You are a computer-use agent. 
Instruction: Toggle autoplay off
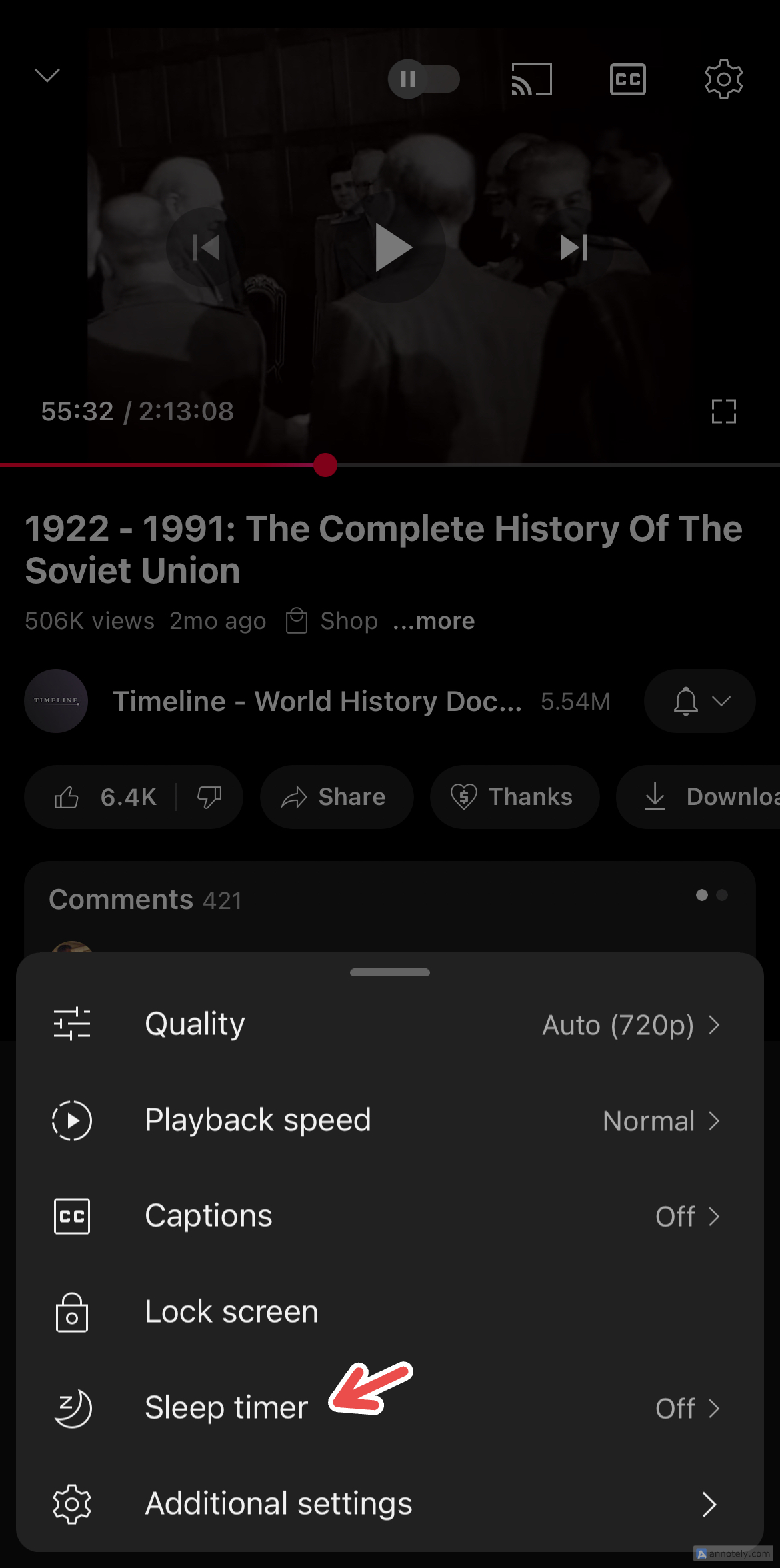click(x=423, y=78)
